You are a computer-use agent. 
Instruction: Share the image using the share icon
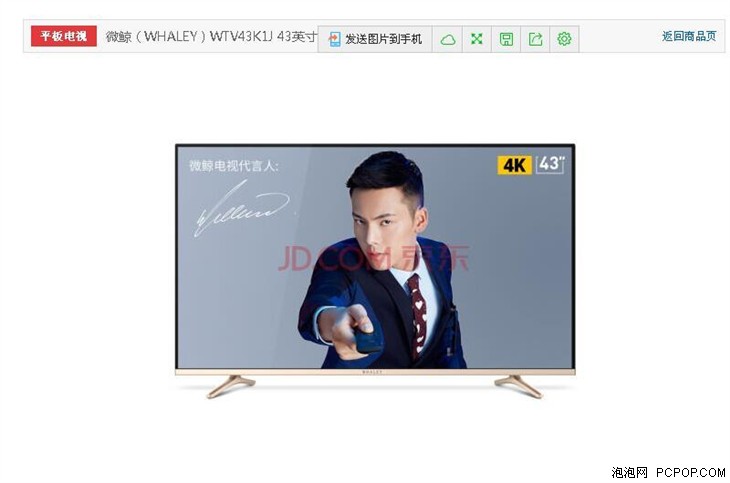pyautogui.click(x=535, y=39)
